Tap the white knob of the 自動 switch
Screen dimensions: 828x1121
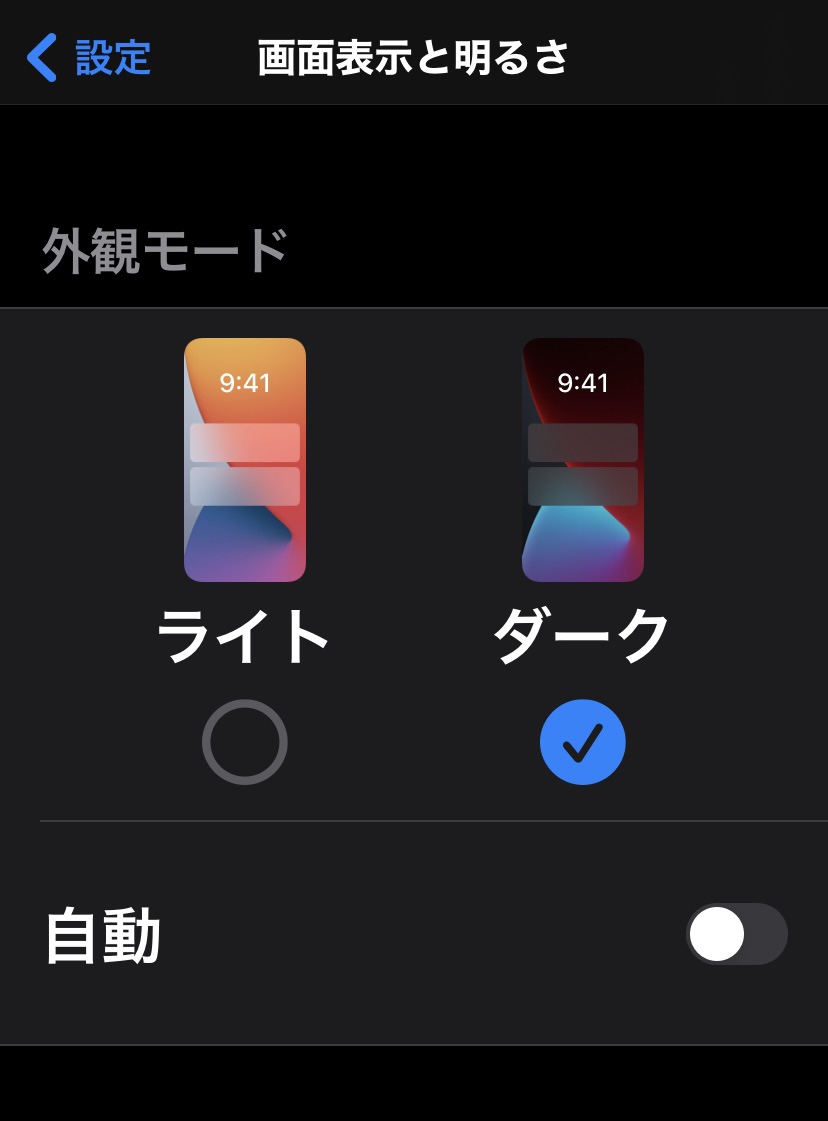click(716, 933)
